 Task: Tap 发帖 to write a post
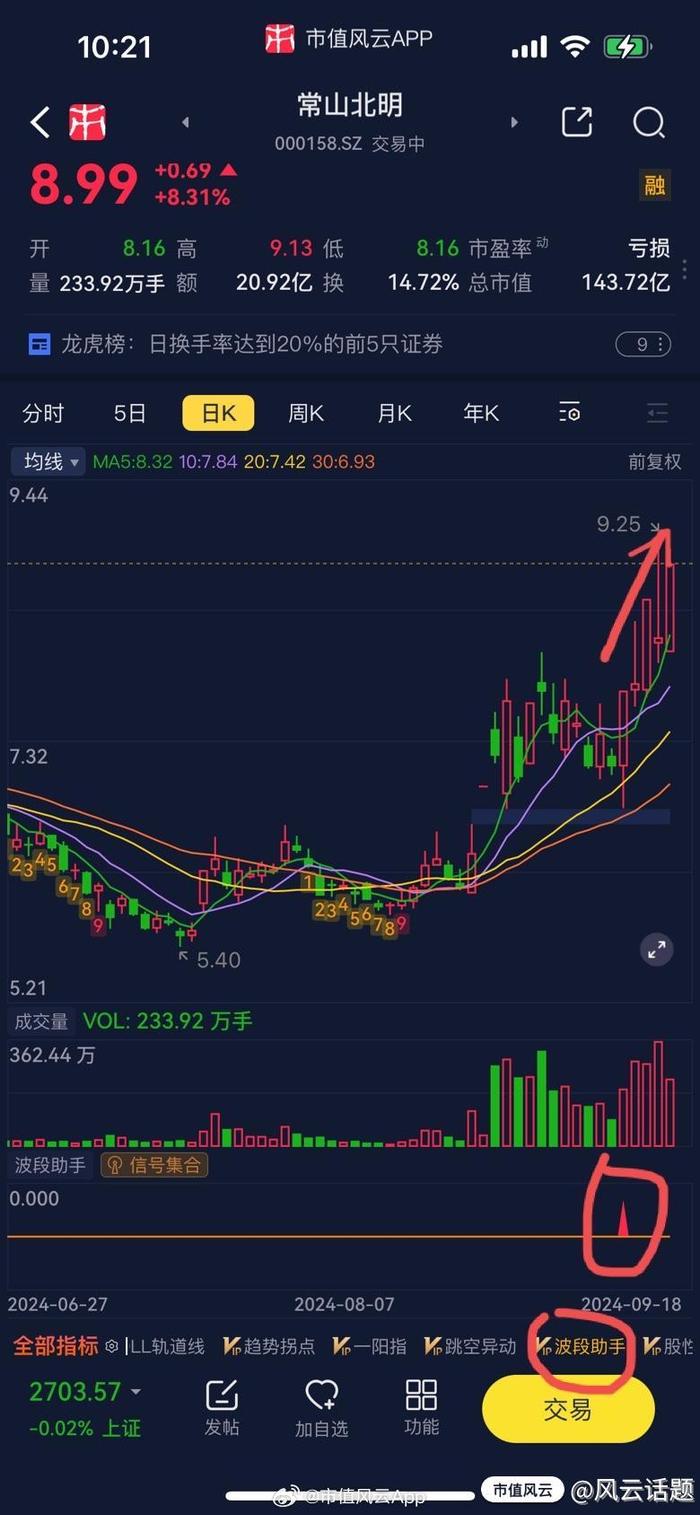point(222,1407)
